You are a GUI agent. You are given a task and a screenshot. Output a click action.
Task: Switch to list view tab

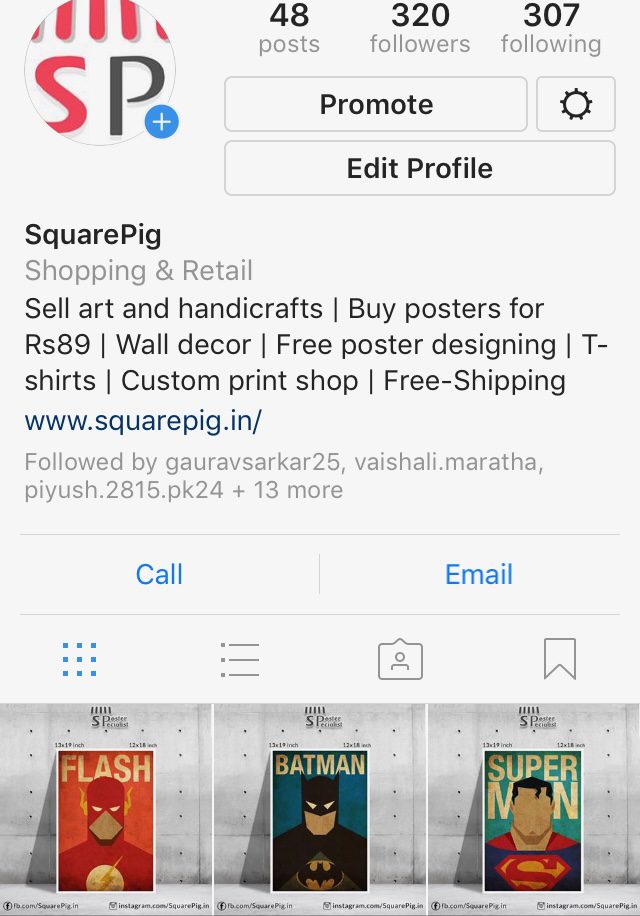[239, 659]
